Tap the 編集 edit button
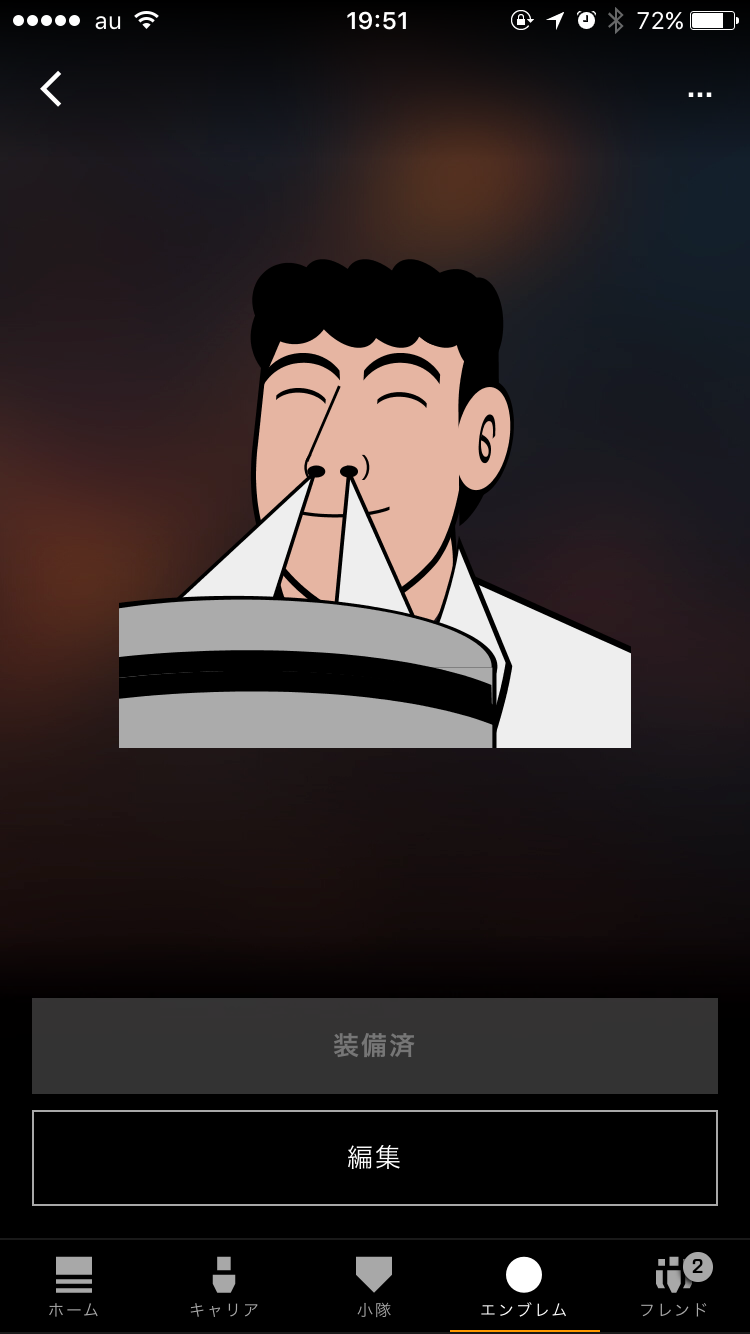This screenshot has height=1334, width=750. point(375,1157)
